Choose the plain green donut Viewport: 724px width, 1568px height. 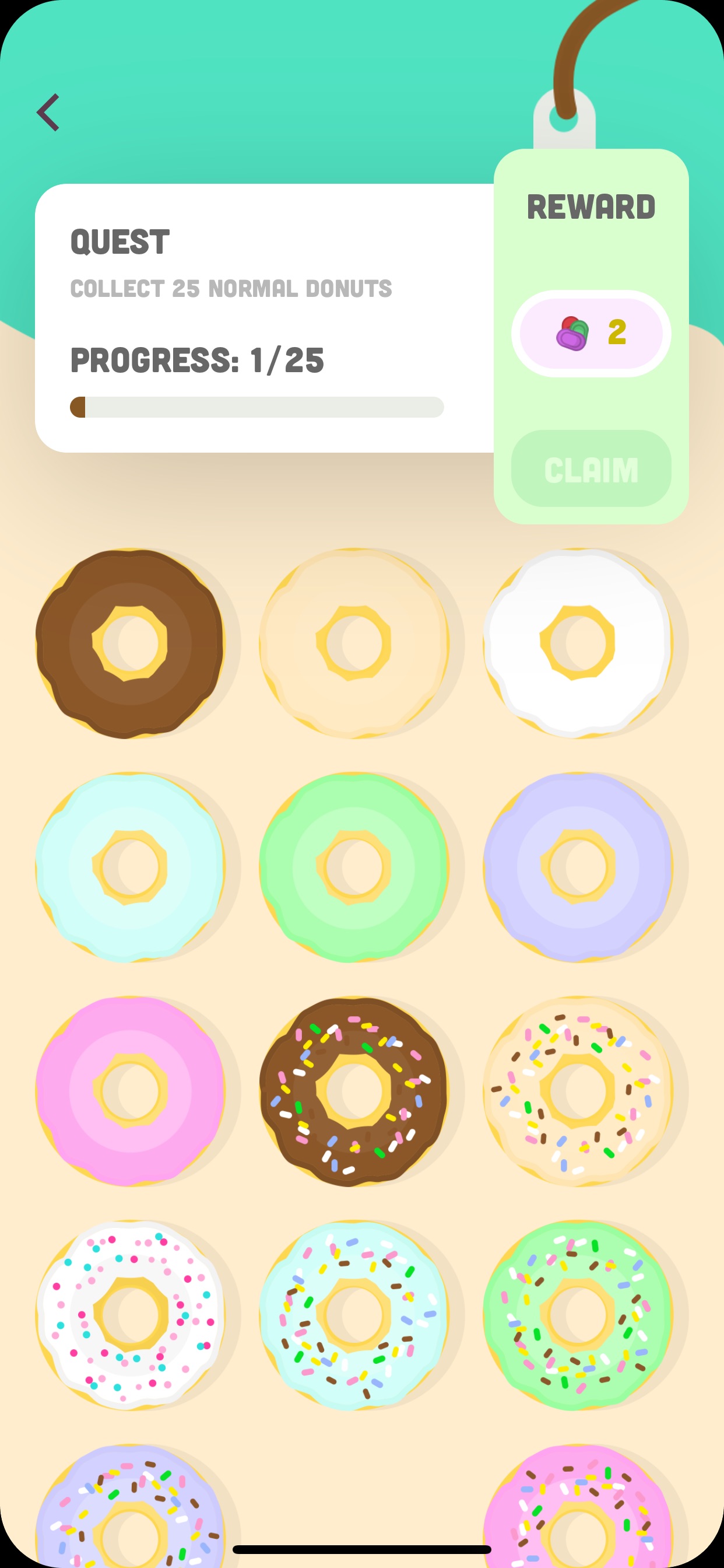tap(354, 867)
